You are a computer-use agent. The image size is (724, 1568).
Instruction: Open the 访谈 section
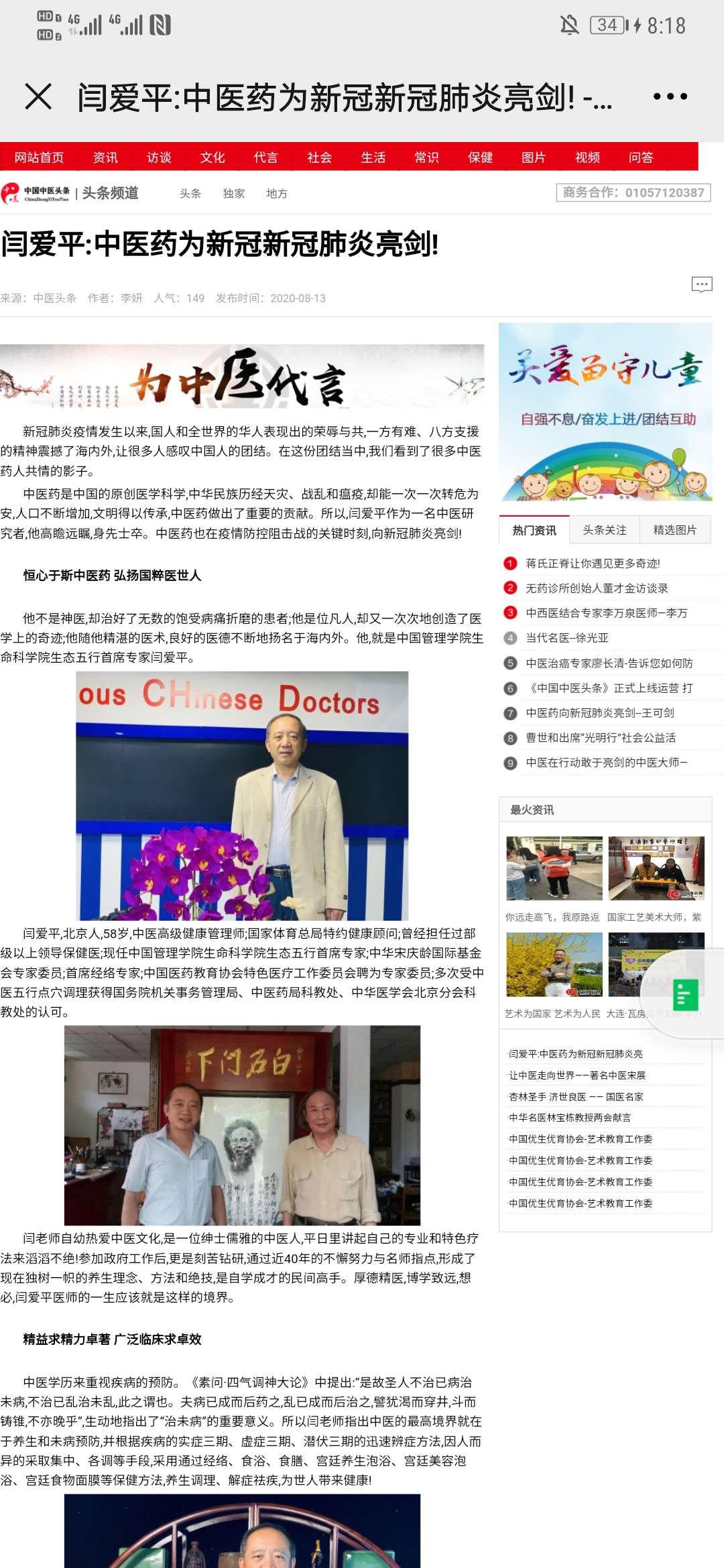tap(159, 157)
